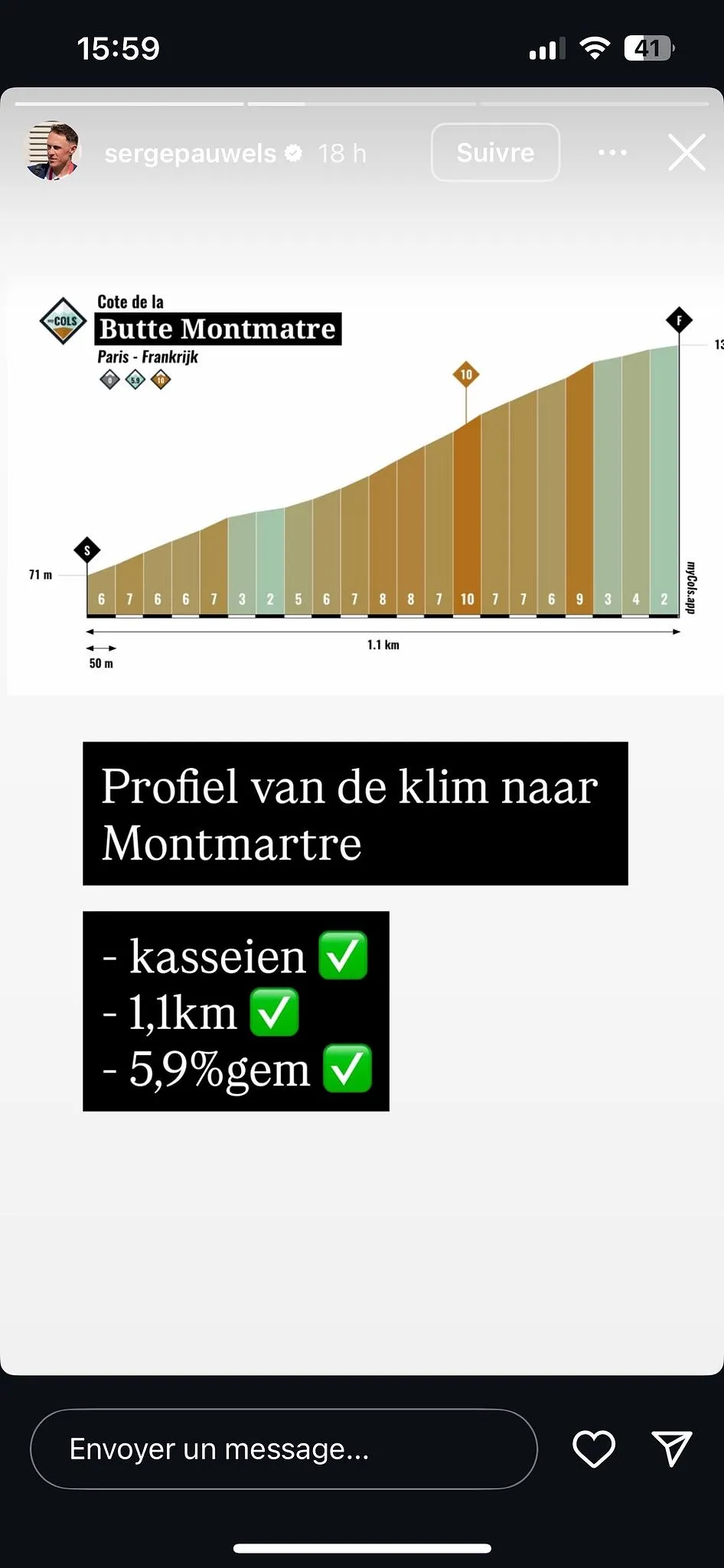Like this story with the heart
The width and height of the screenshot is (724, 1568).
click(594, 1449)
